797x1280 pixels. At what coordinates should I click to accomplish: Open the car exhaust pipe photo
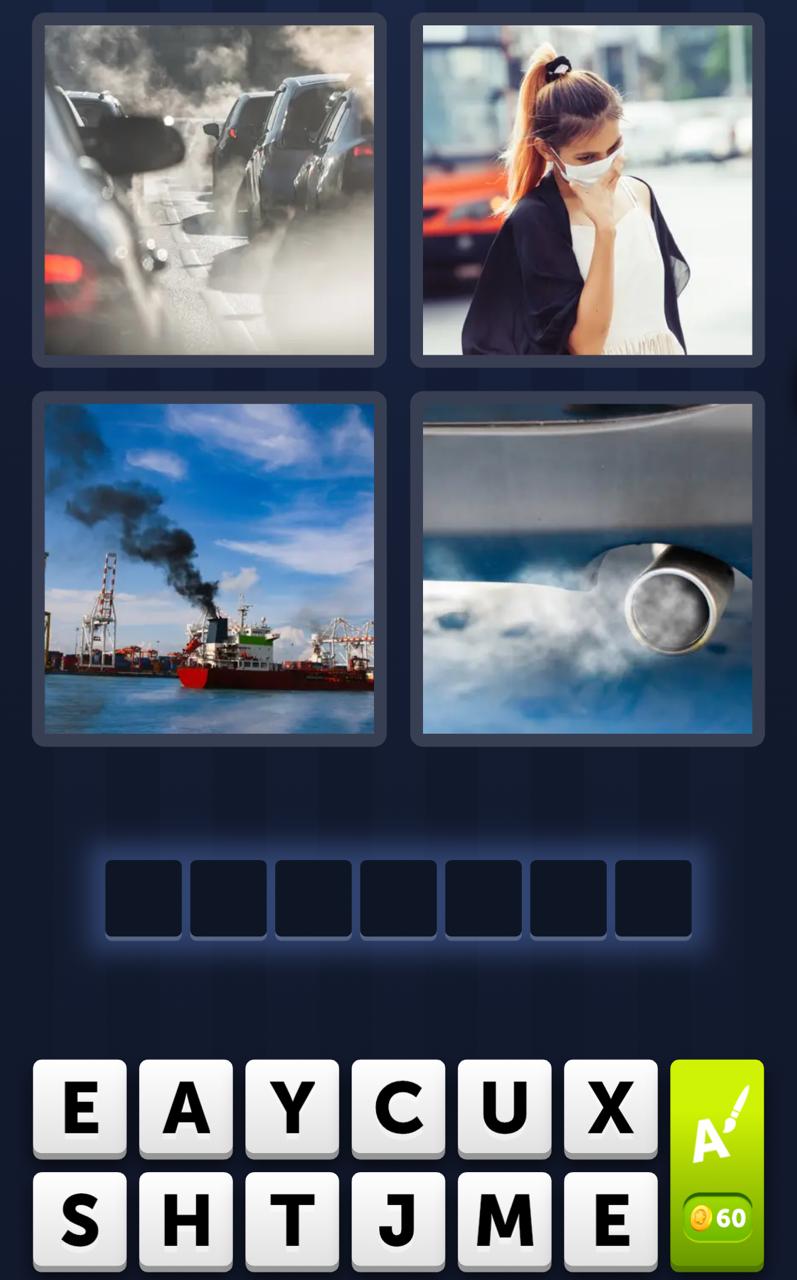(x=586, y=567)
